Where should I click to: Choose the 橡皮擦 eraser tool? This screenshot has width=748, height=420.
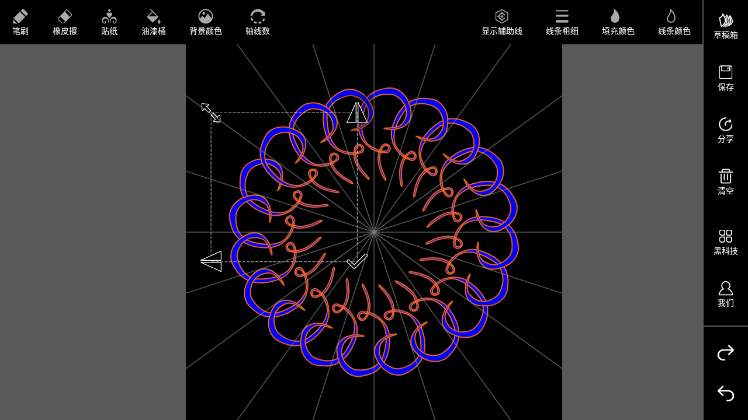coord(66,21)
